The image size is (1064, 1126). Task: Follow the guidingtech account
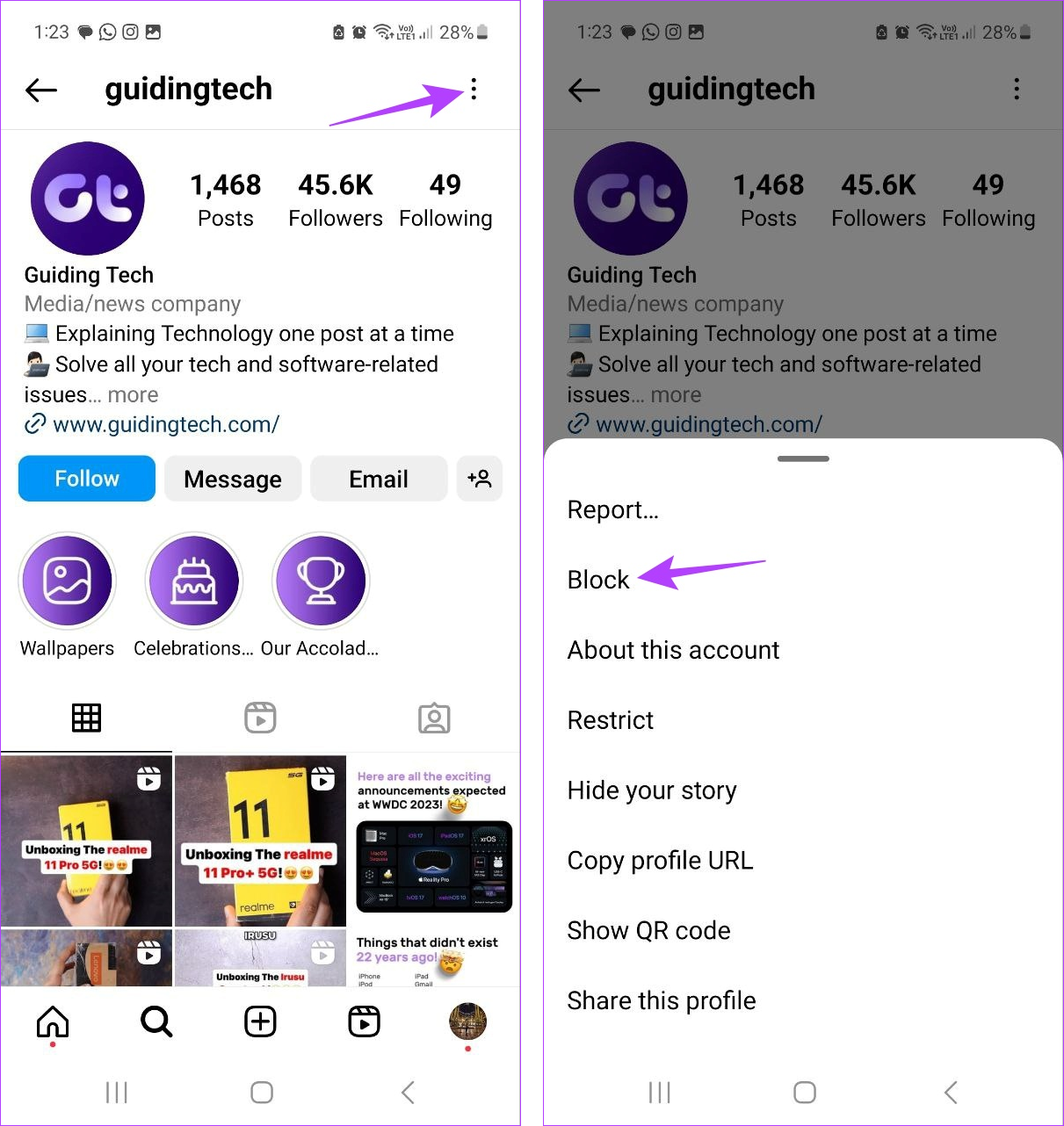(x=86, y=479)
